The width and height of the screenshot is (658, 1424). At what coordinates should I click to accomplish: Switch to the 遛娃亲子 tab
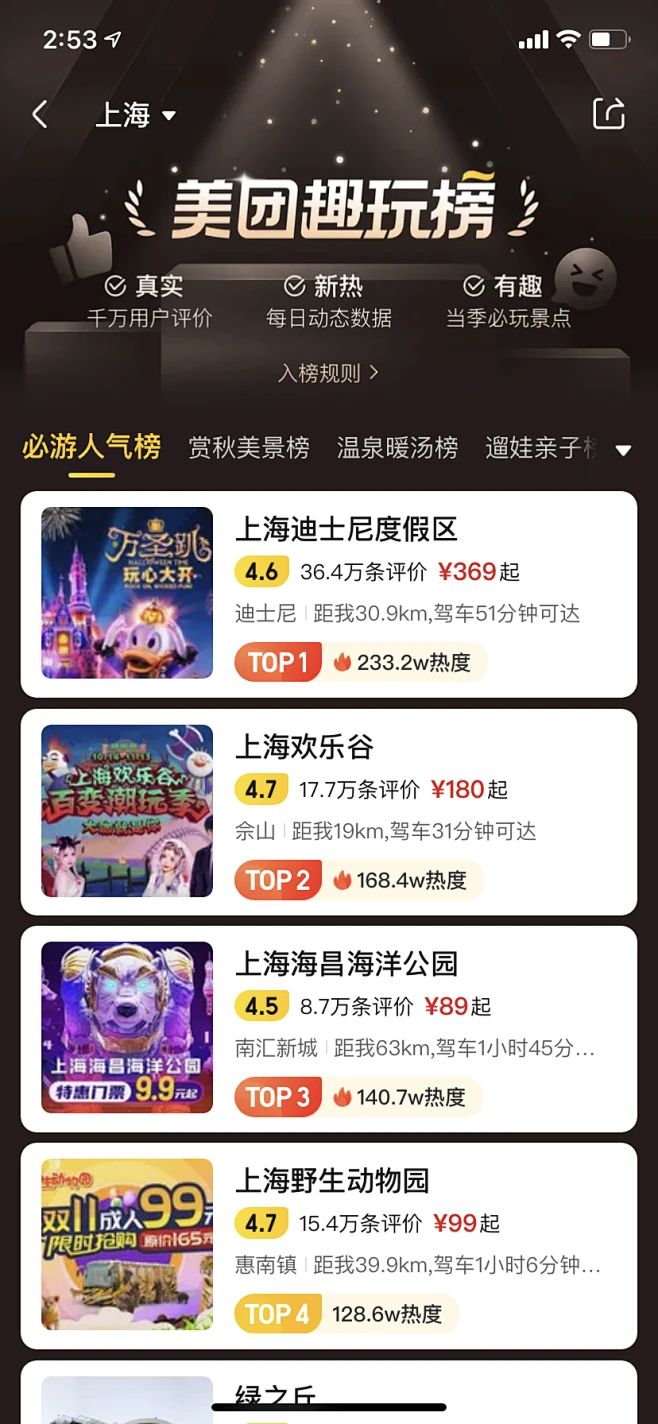click(x=541, y=448)
